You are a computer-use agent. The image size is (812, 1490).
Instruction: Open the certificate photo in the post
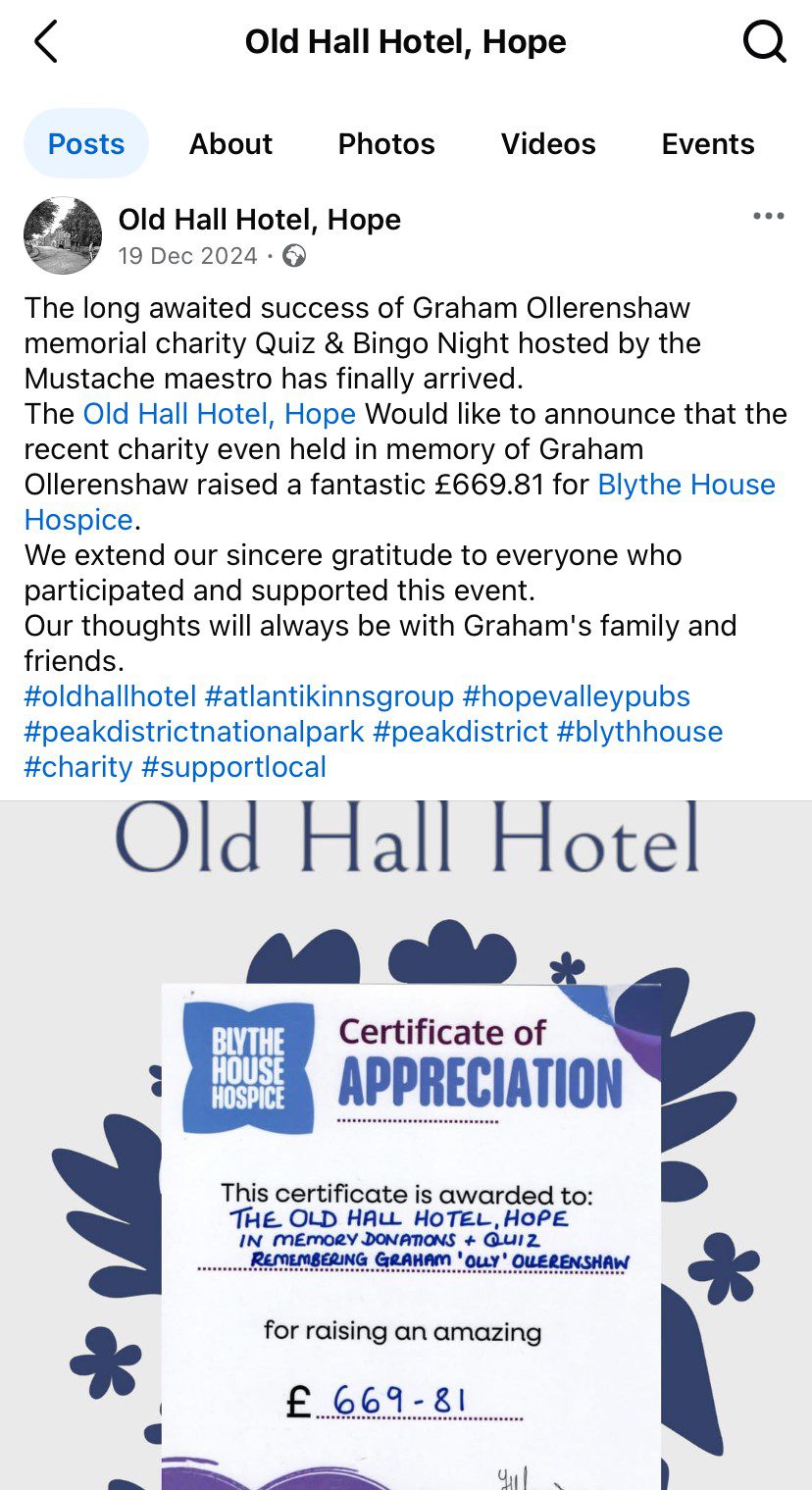point(406,1145)
